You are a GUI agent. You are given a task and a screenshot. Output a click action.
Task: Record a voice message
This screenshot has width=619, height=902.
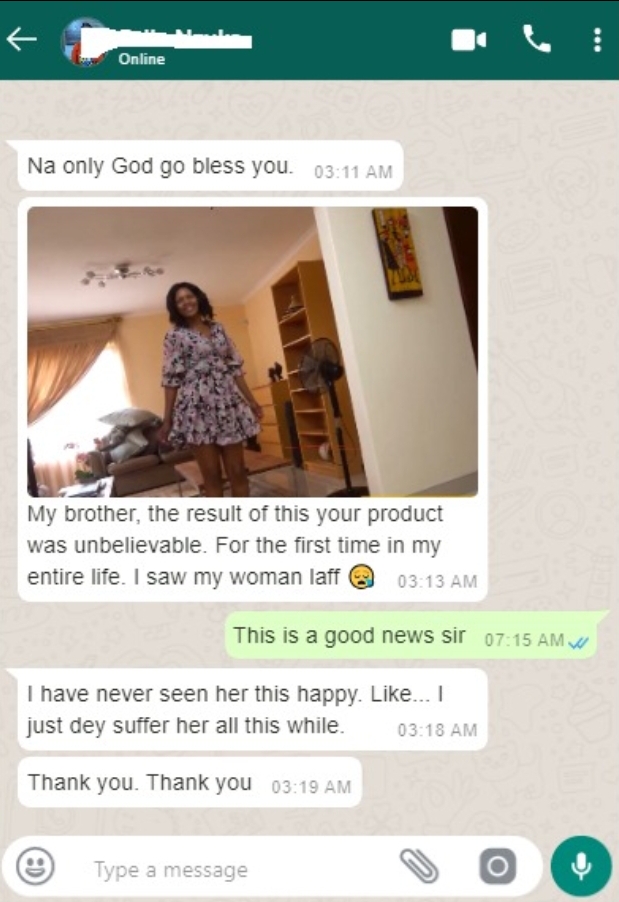581,866
